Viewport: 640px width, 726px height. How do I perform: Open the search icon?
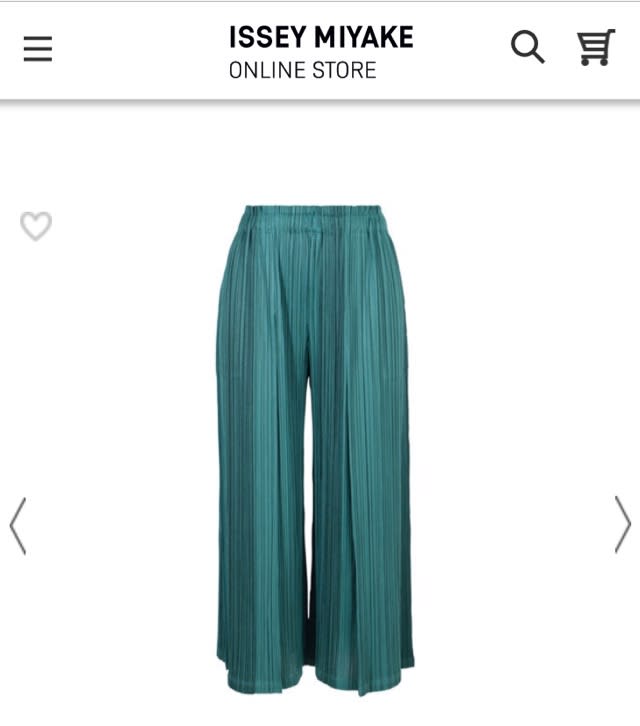pyautogui.click(x=527, y=47)
